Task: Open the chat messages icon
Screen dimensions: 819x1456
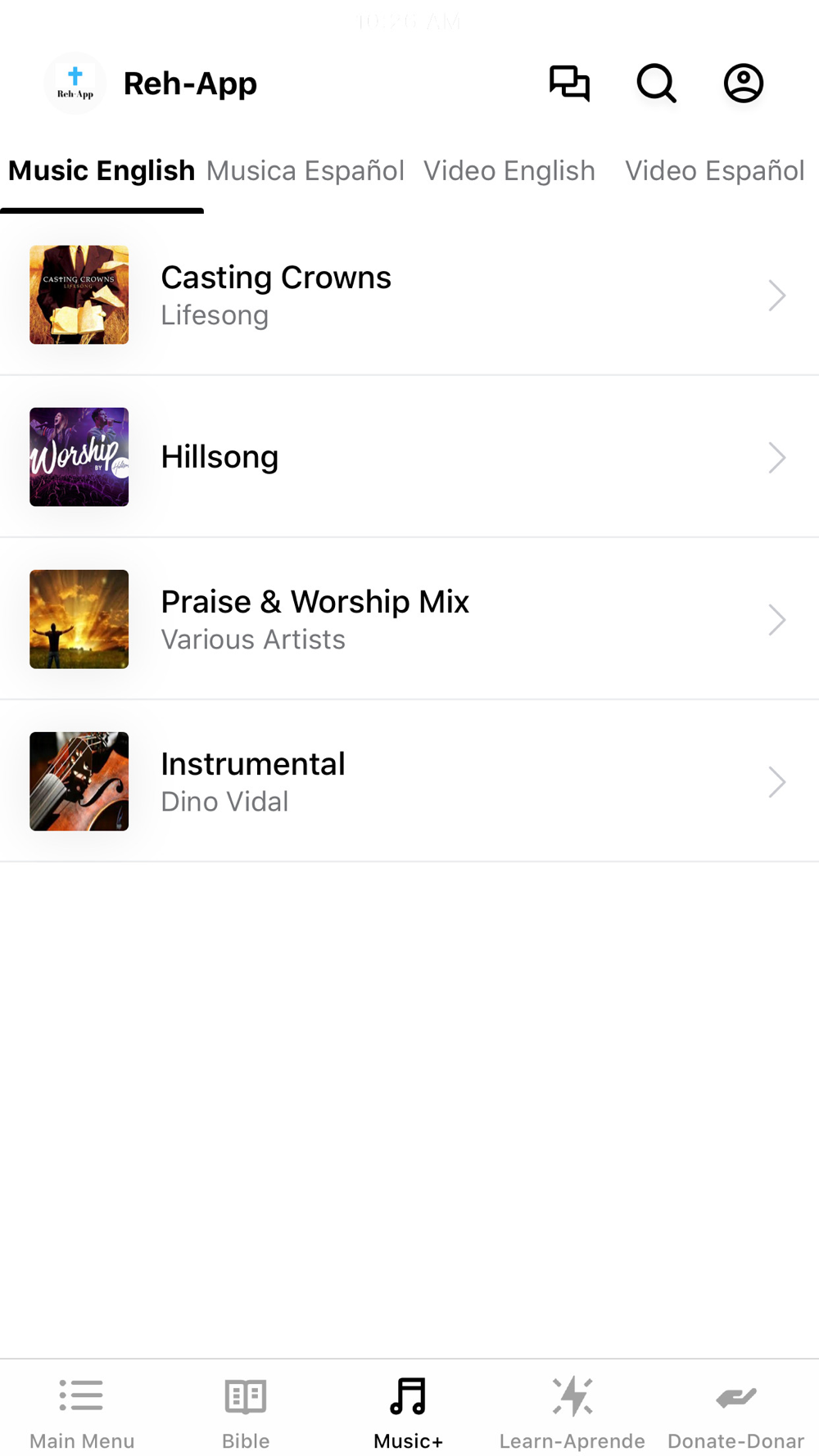Action: click(569, 83)
